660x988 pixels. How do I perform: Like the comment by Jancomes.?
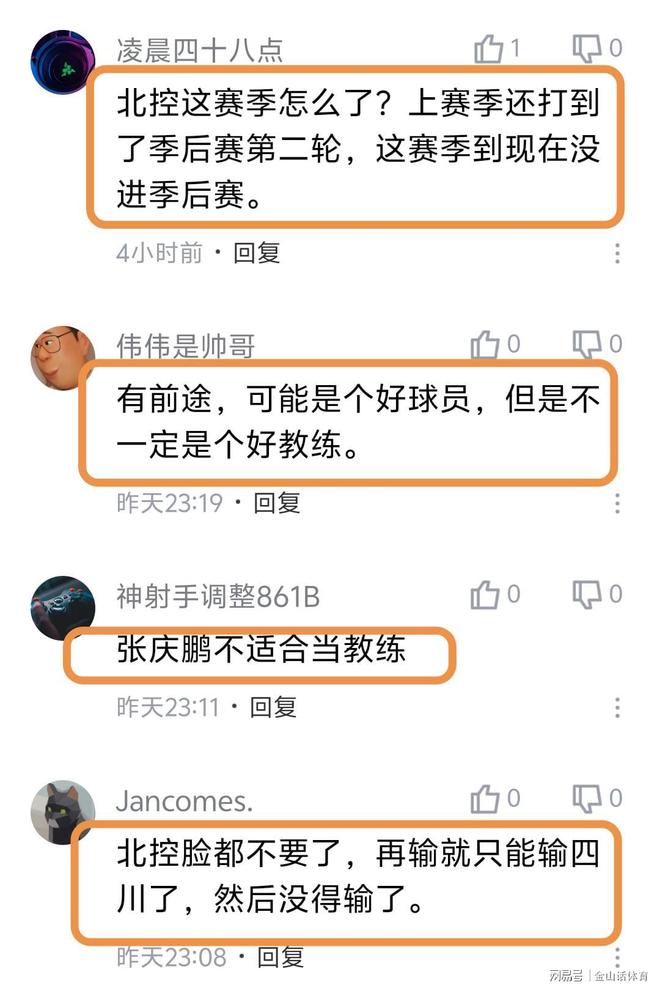[486, 799]
